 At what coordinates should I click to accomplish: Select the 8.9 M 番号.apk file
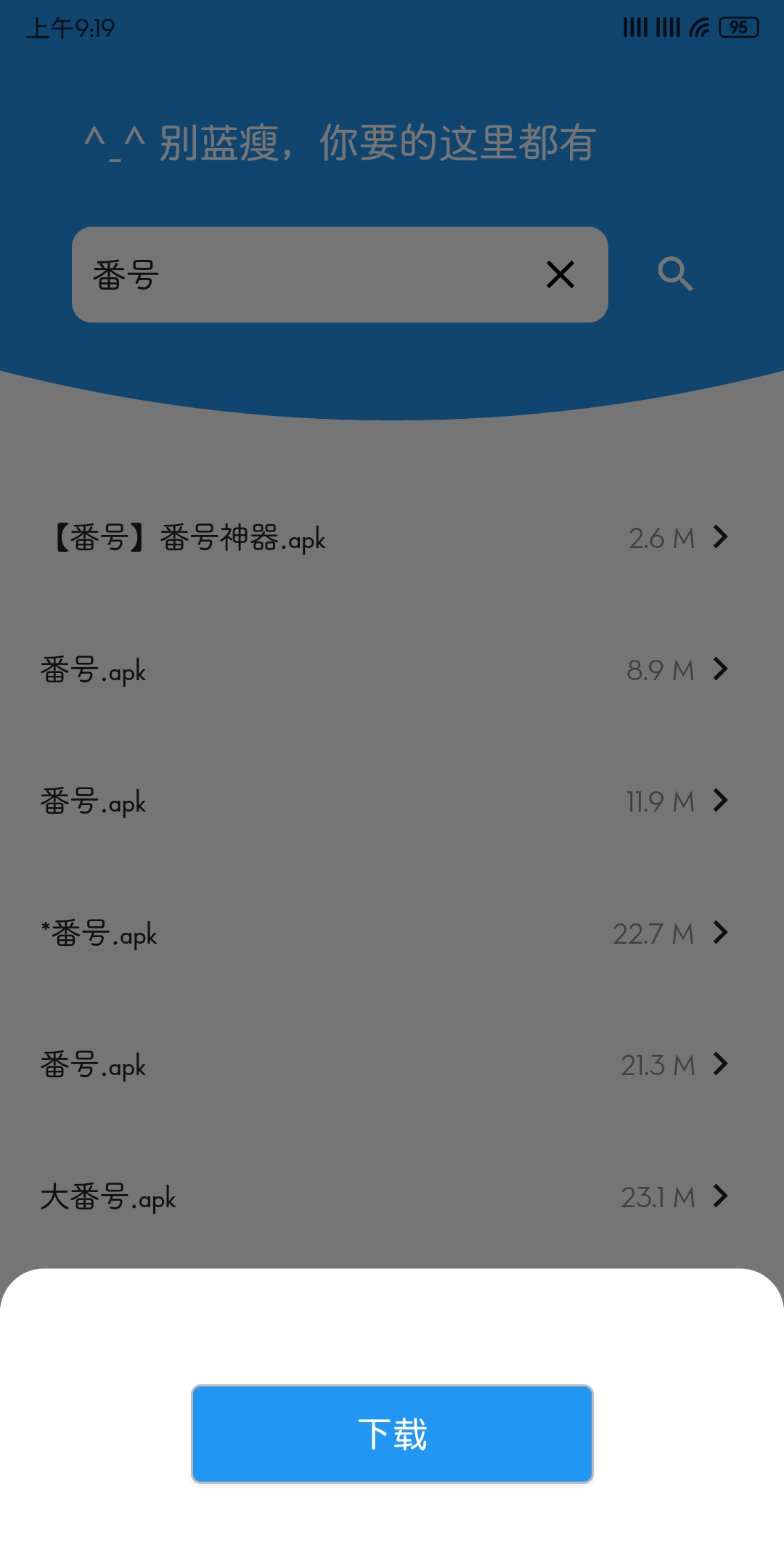pos(392,669)
